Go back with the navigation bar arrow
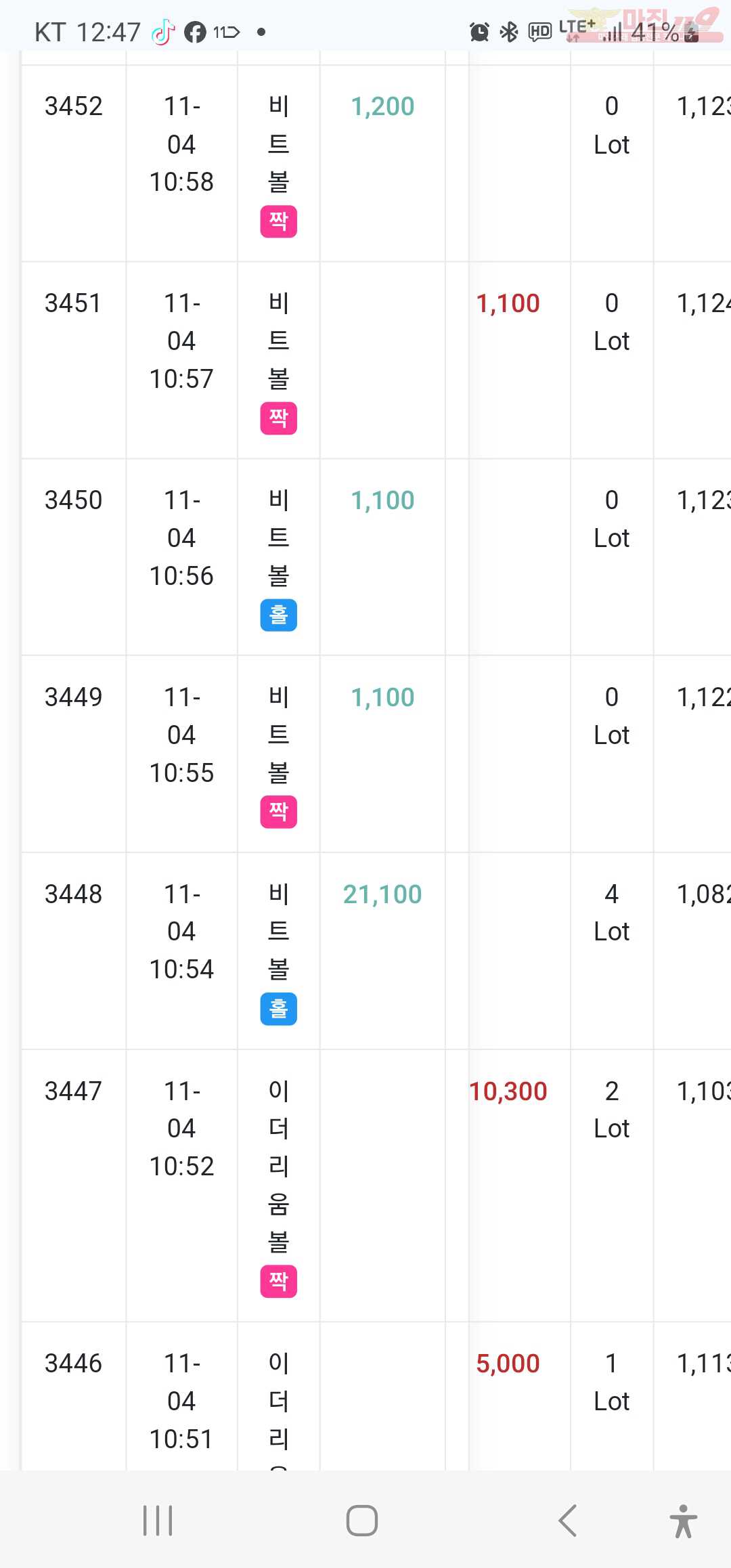This screenshot has width=731, height=1568. coord(567,1521)
